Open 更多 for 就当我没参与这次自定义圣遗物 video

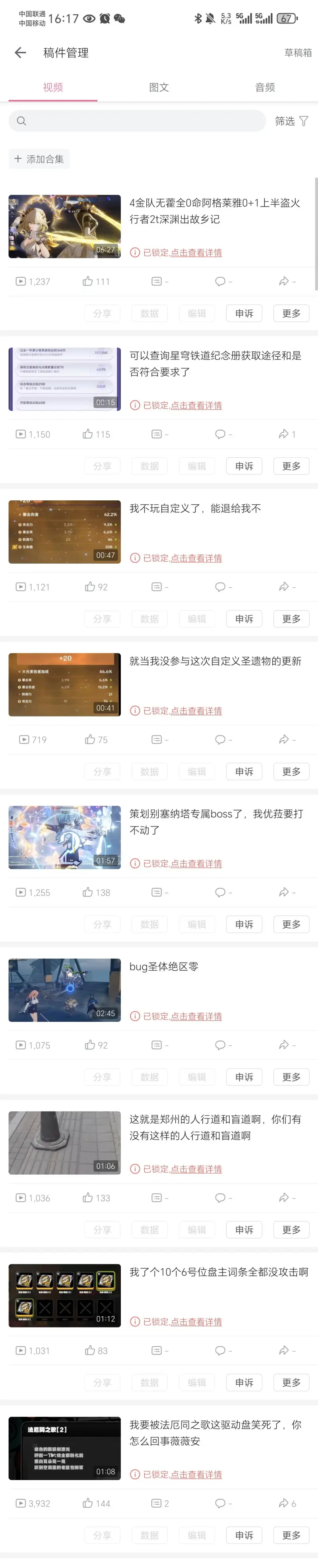coord(291,772)
